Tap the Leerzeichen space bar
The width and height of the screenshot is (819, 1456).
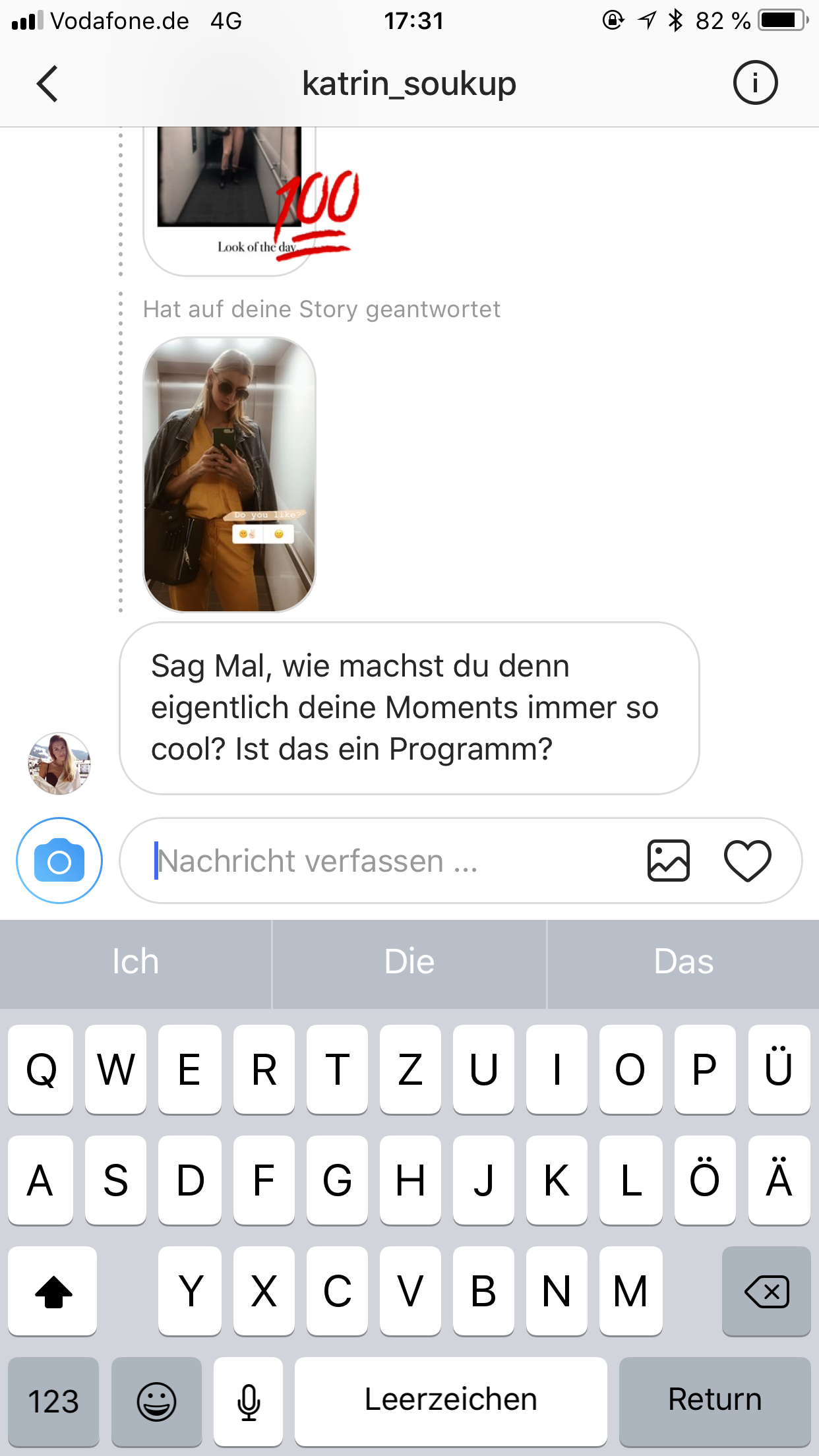(450, 1400)
